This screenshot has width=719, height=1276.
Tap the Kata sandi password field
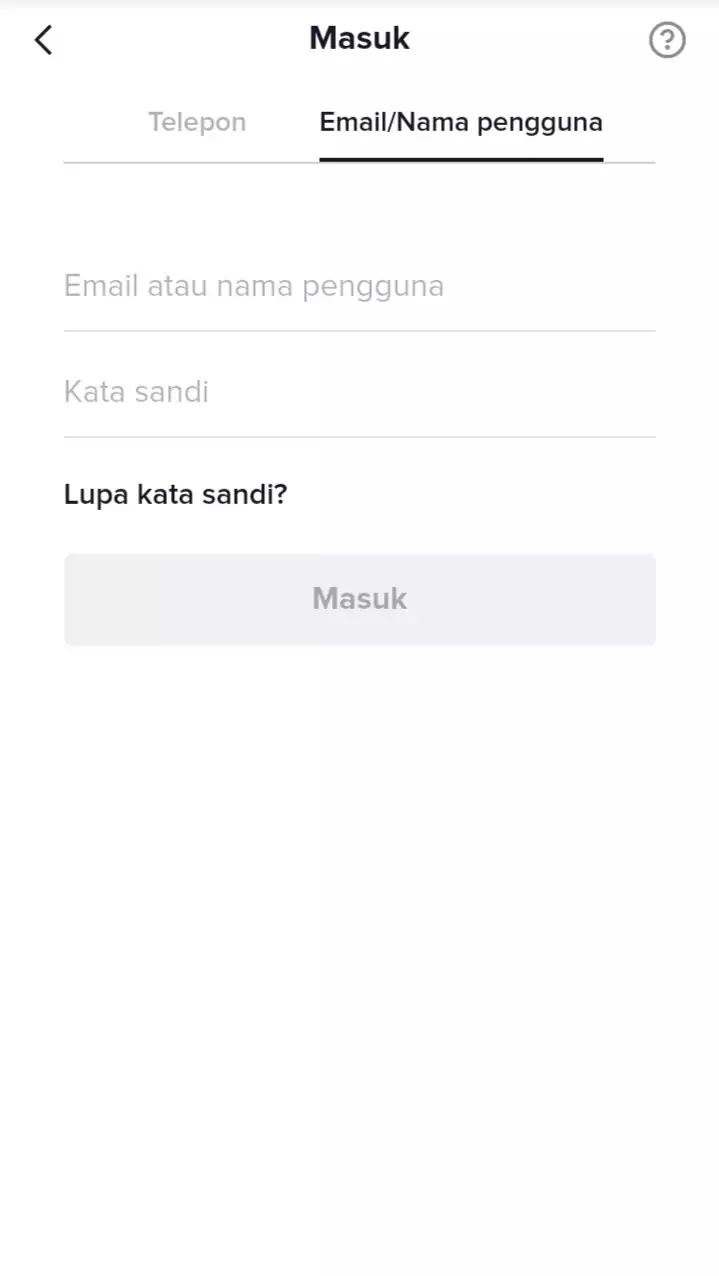click(359, 391)
